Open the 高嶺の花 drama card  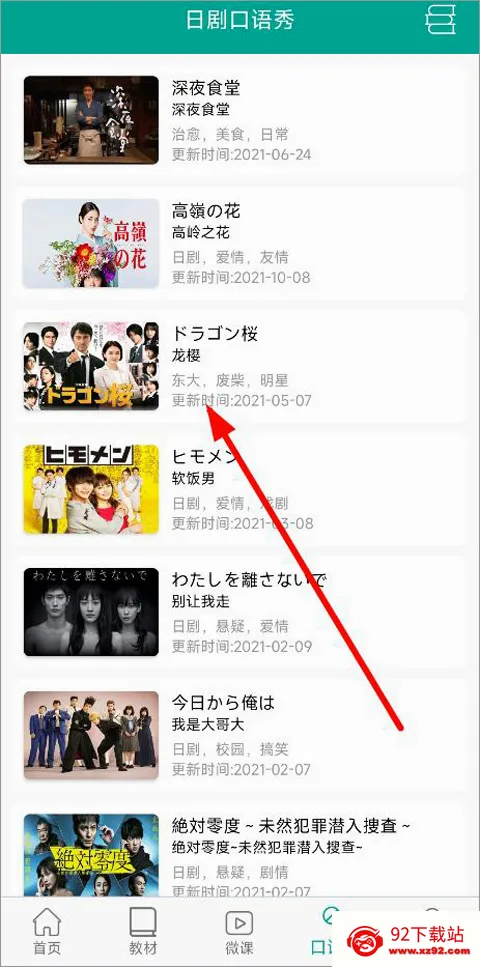tap(239, 244)
